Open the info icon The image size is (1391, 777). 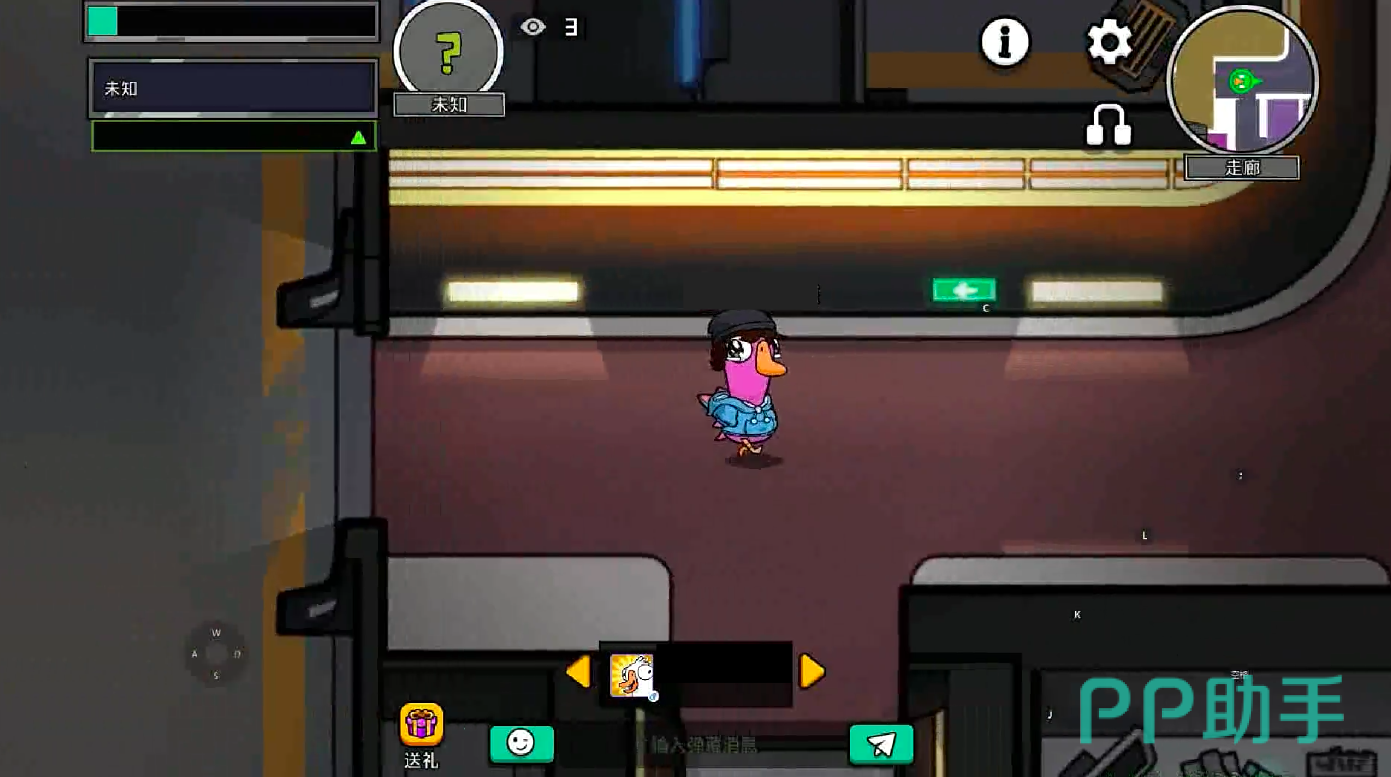(x=1005, y=42)
